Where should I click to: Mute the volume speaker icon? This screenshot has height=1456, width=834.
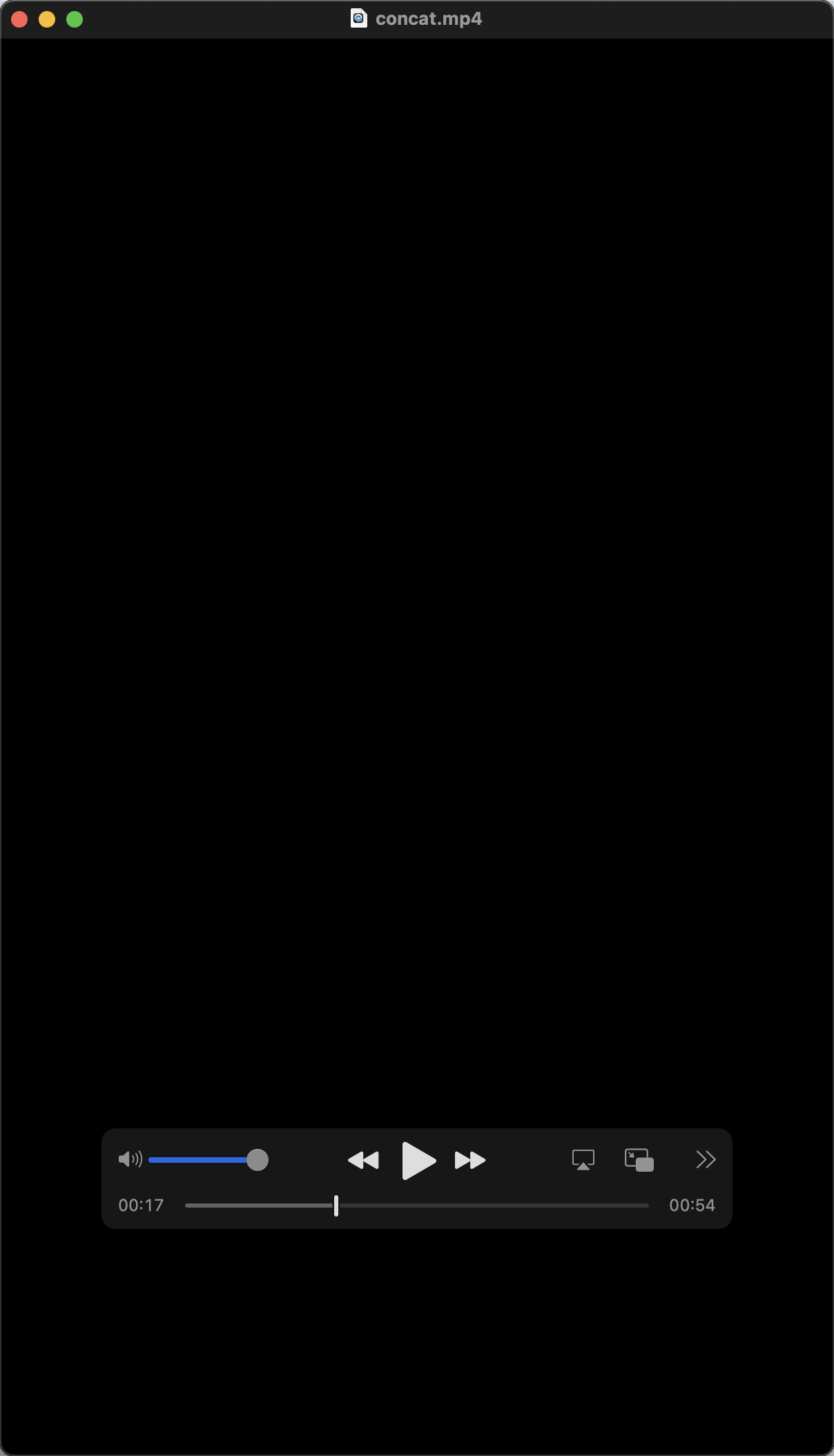[130, 1159]
